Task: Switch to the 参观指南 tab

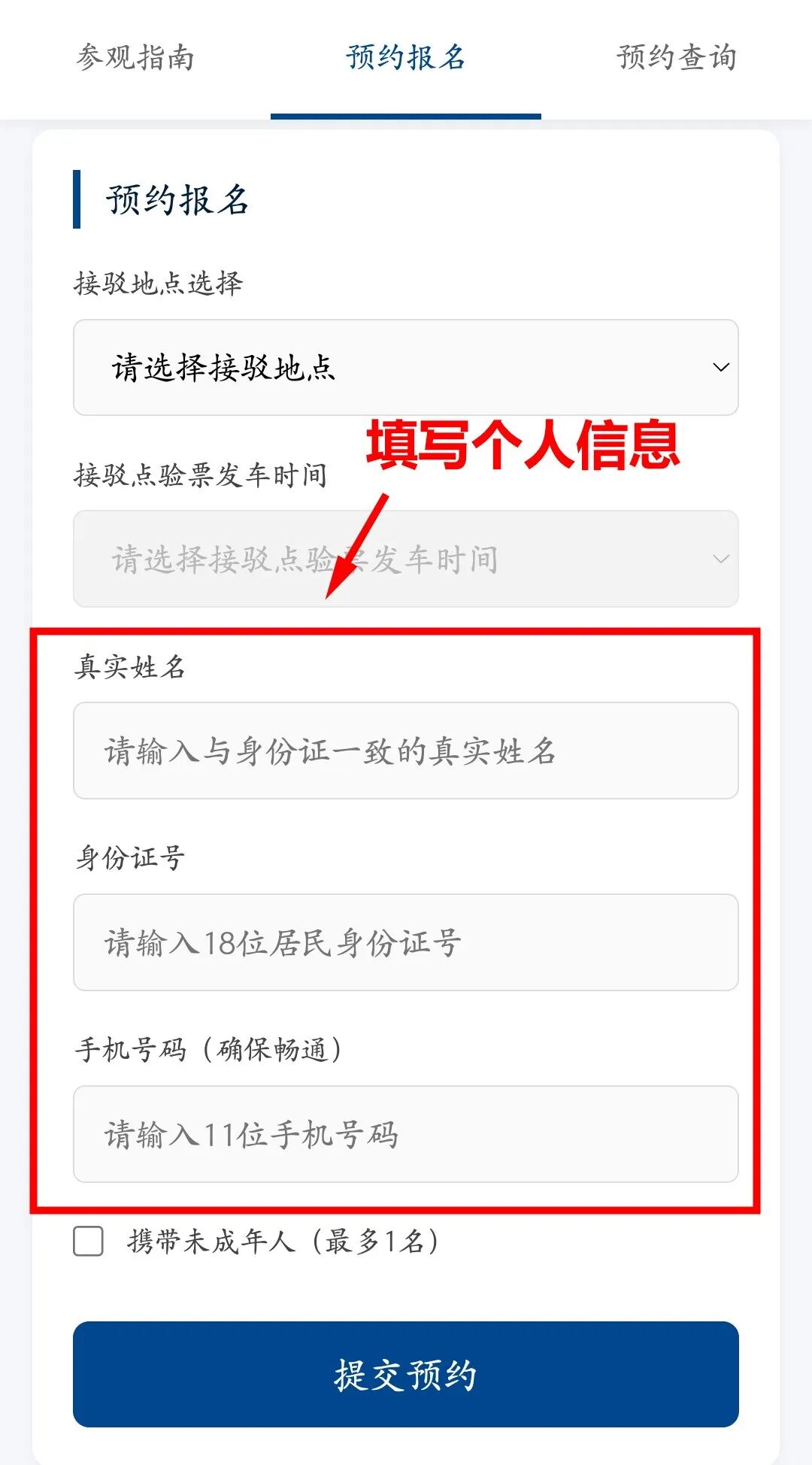Action: (135, 58)
